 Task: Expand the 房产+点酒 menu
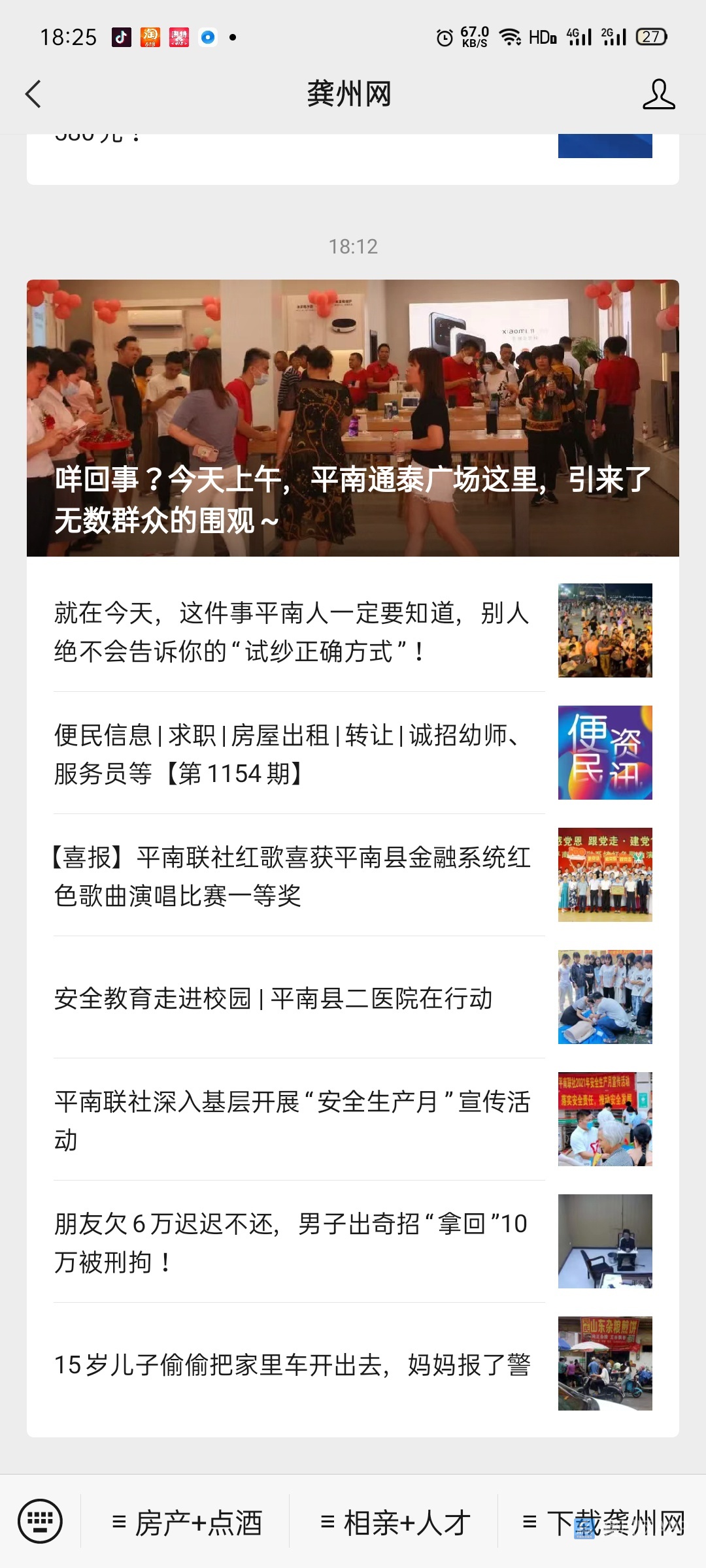click(x=187, y=1523)
